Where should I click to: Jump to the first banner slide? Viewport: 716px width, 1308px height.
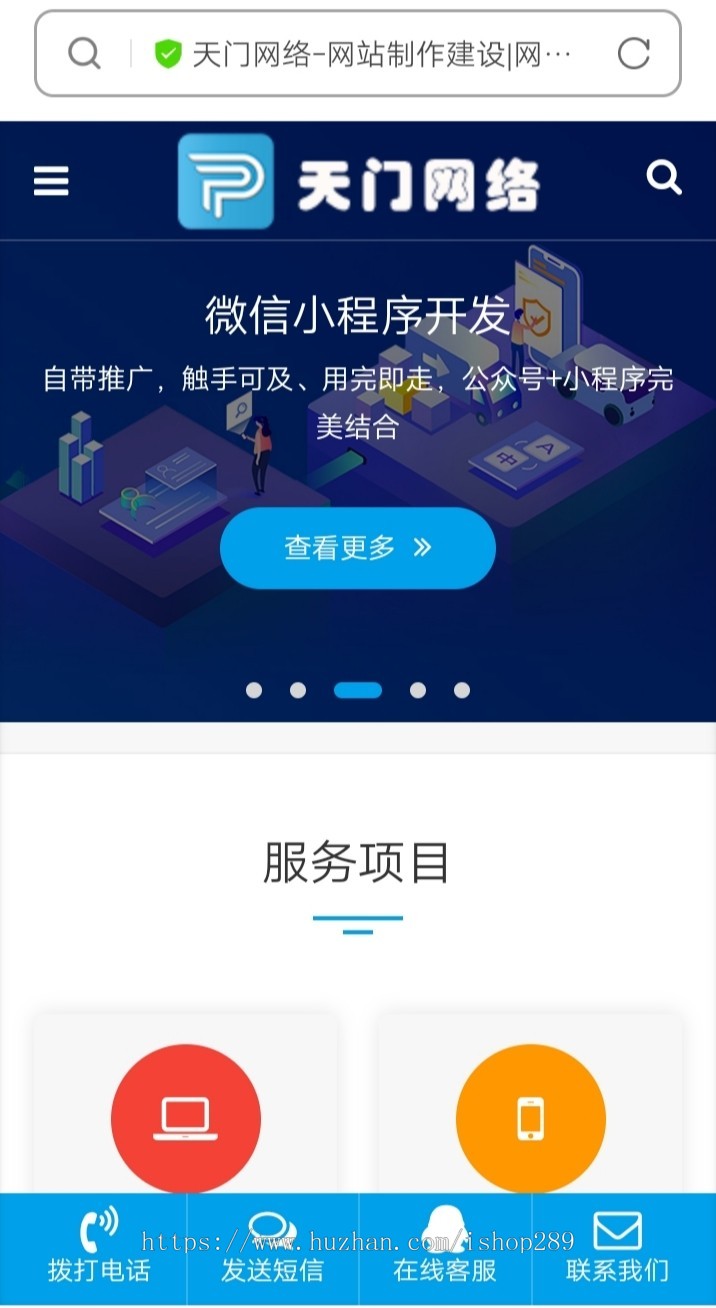[254, 690]
